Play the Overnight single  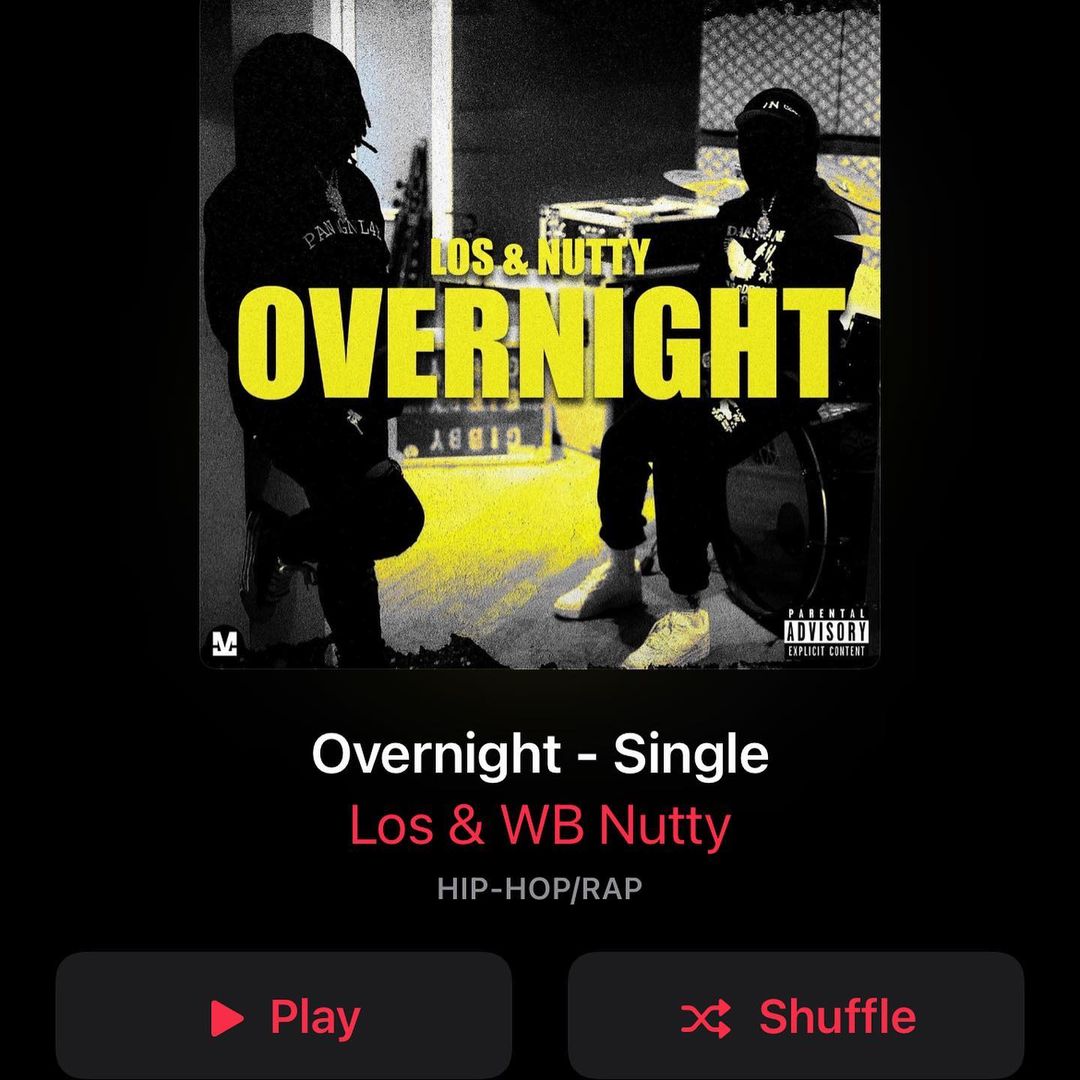click(284, 1016)
